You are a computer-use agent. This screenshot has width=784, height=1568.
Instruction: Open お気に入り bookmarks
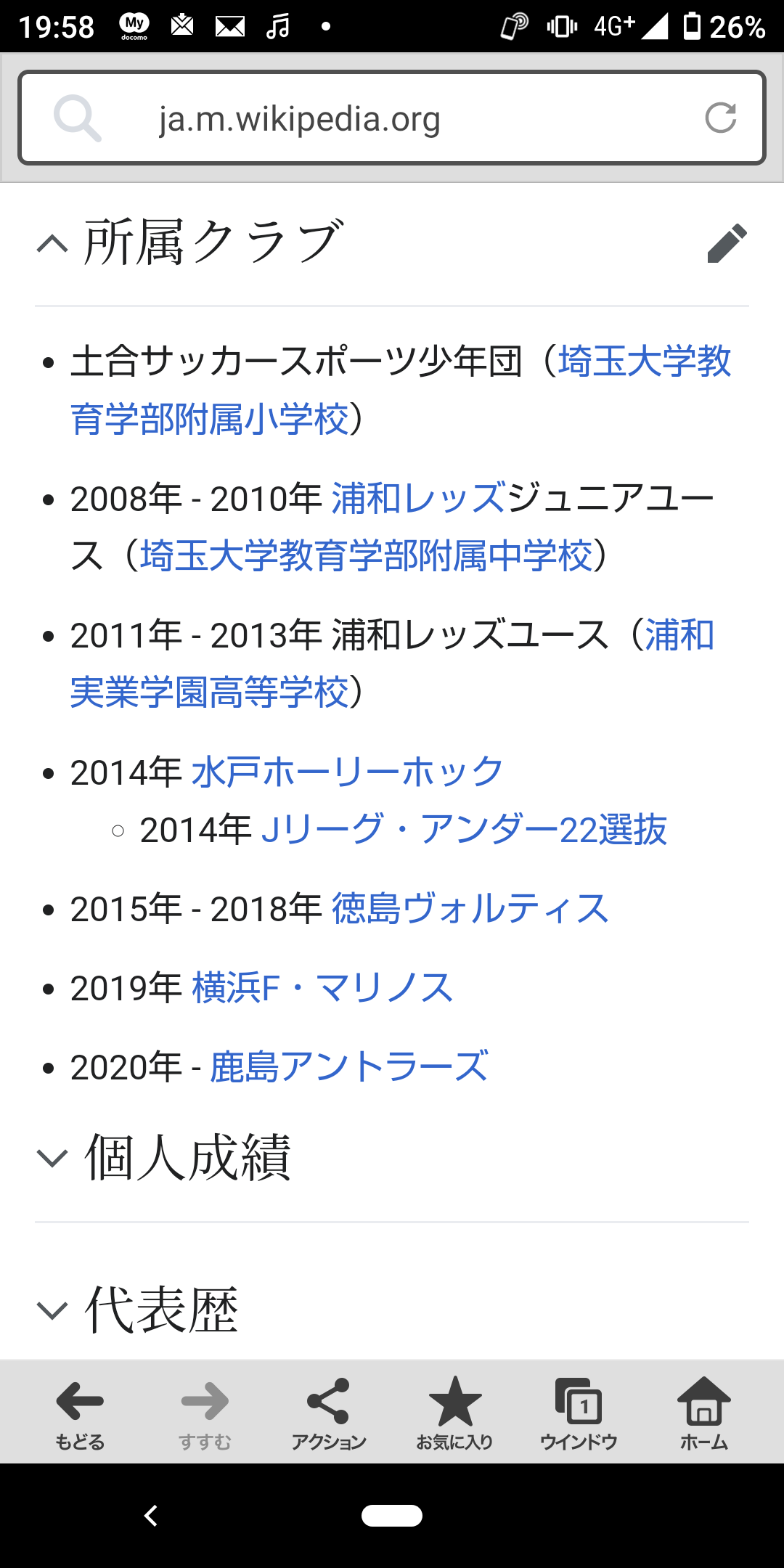[454, 1413]
